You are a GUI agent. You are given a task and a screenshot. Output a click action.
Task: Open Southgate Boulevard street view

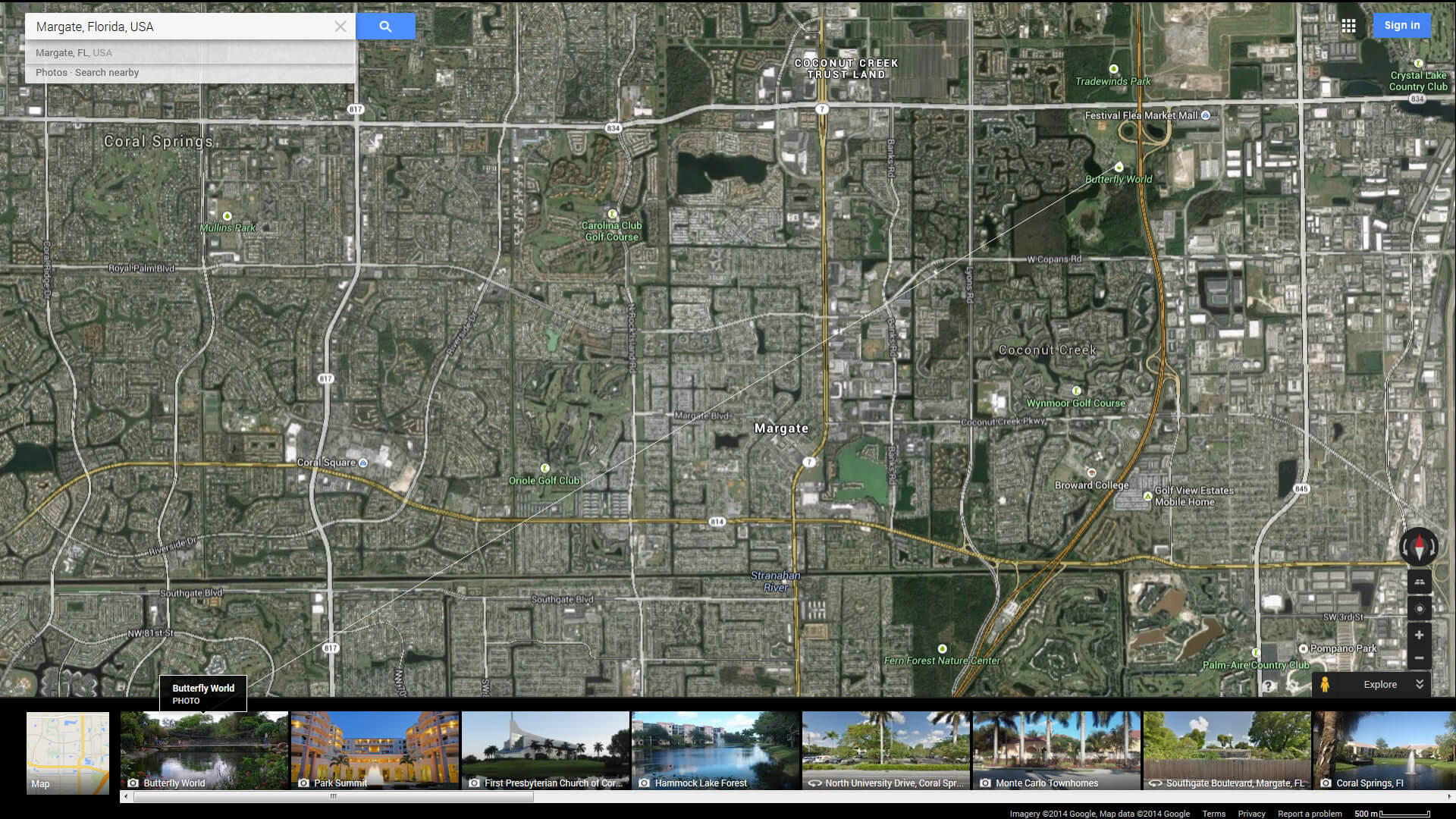point(1226,751)
